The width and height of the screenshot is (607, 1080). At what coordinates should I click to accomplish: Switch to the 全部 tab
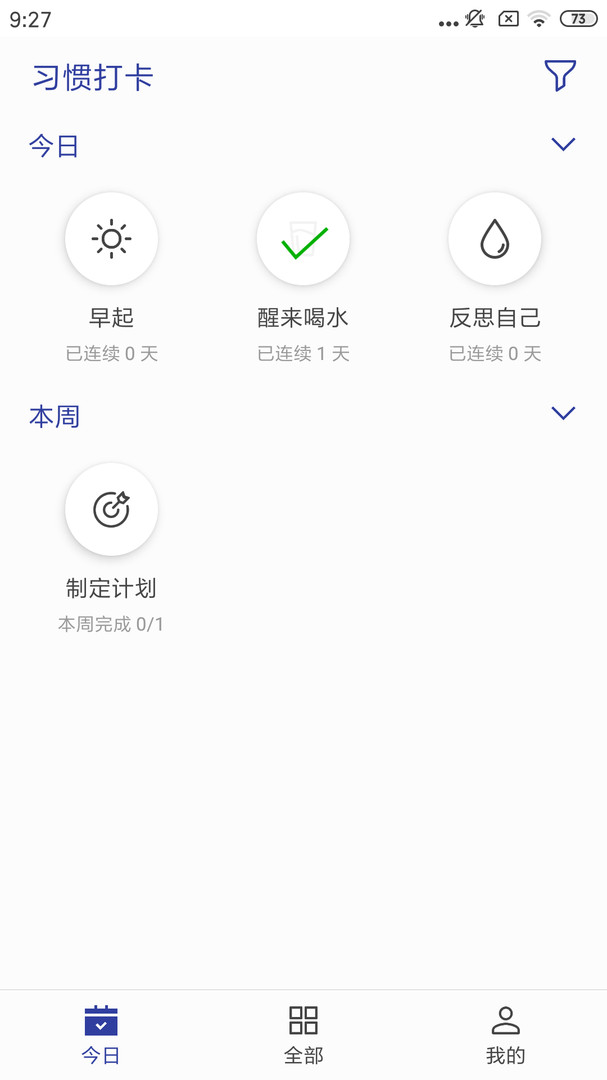click(x=303, y=1034)
